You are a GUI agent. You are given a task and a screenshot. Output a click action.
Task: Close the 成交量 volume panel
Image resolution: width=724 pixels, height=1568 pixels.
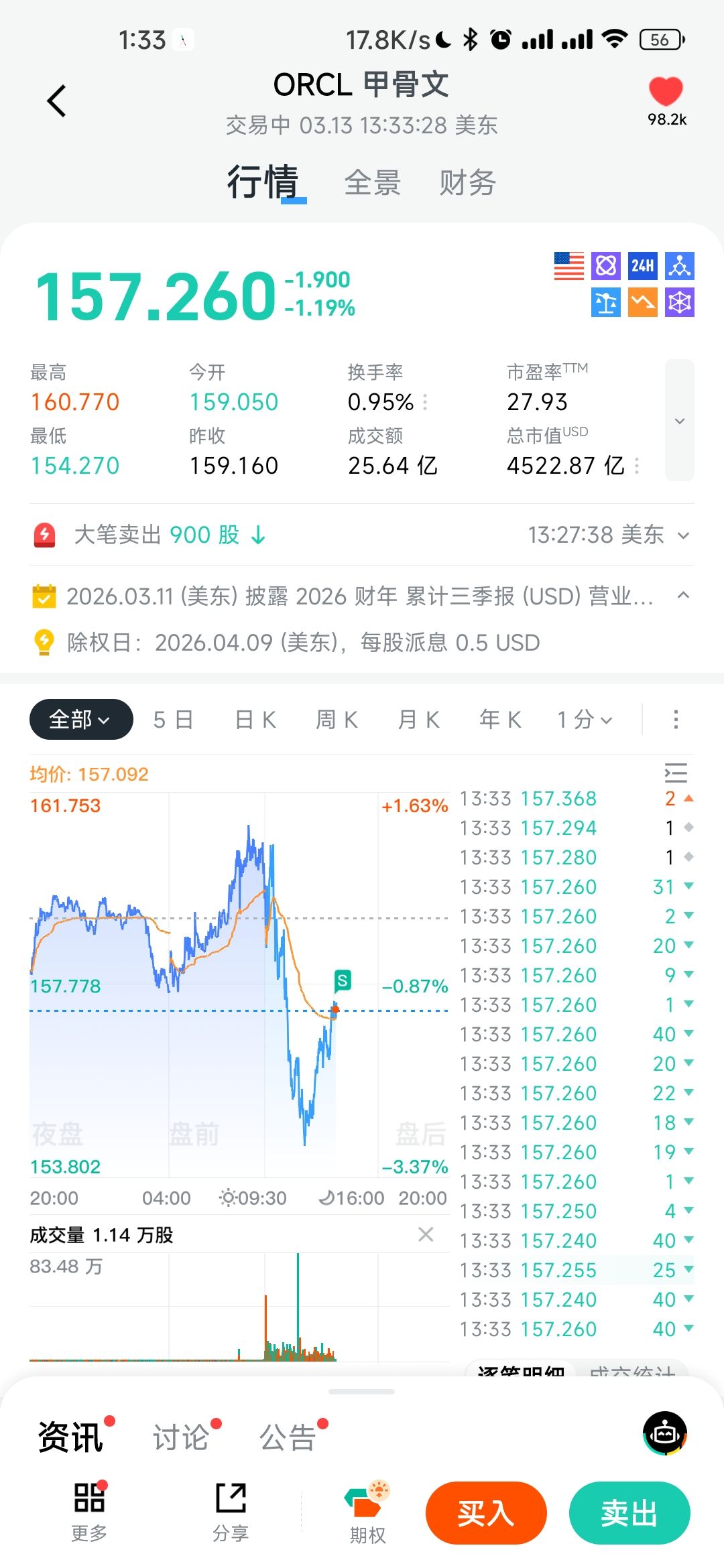coord(426,1234)
